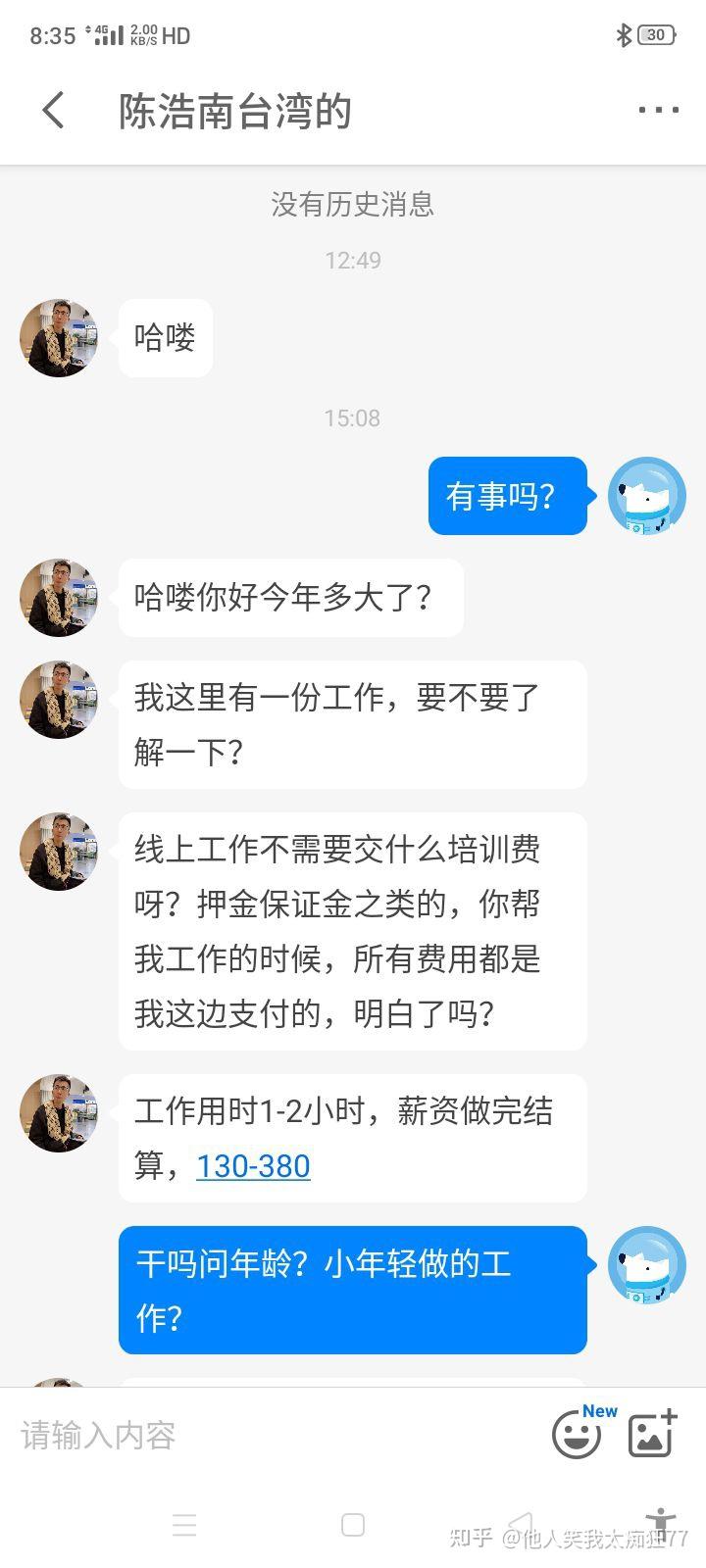
Task: Attach an image to the chat
Action: (x=652, y=1435)
